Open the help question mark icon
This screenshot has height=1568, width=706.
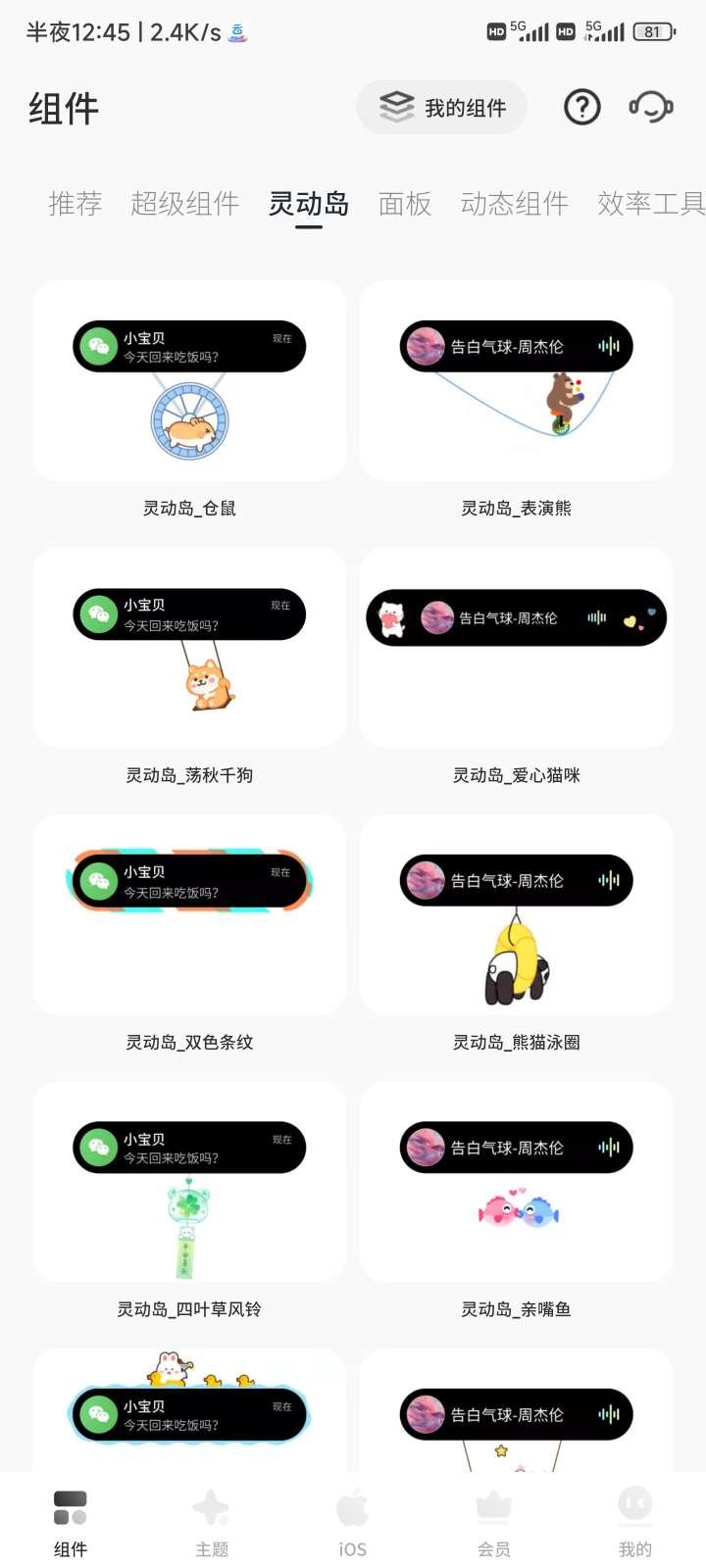pyautogui.click(x=581, y=107)
